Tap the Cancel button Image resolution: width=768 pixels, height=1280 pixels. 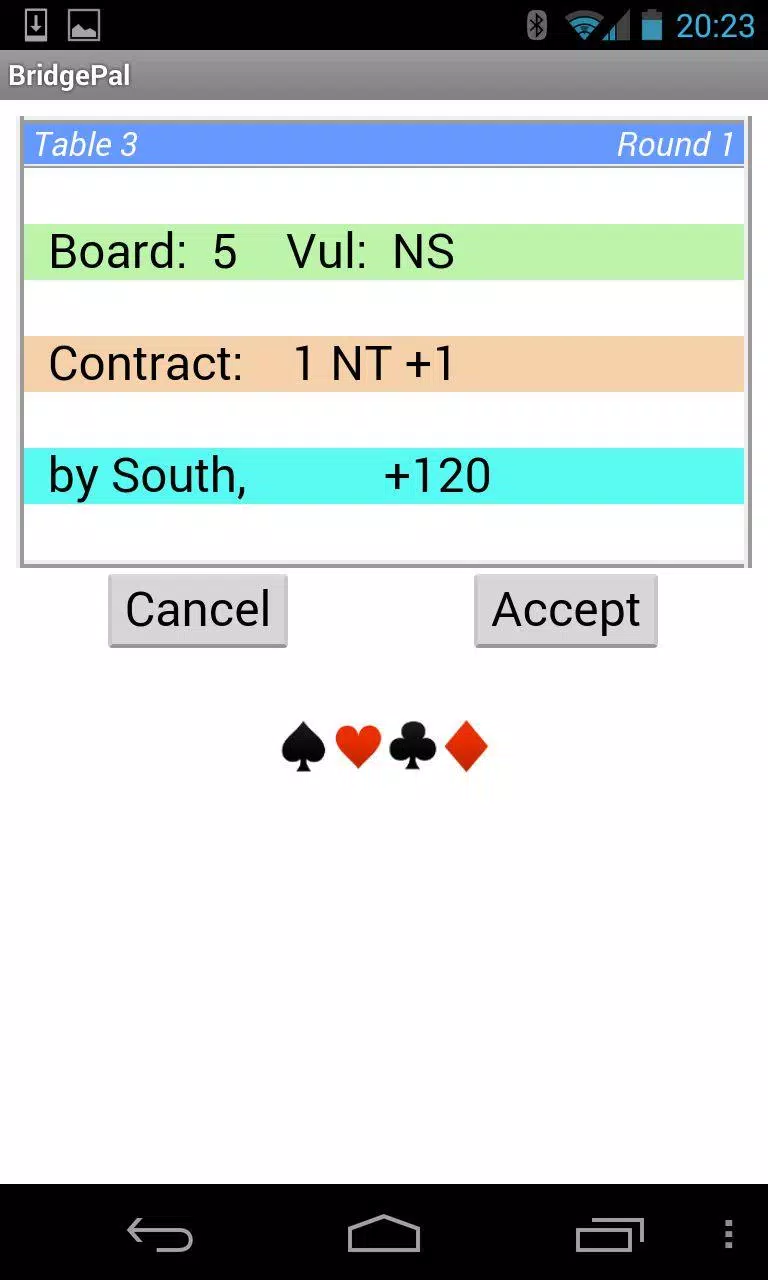tap(198, 610)
